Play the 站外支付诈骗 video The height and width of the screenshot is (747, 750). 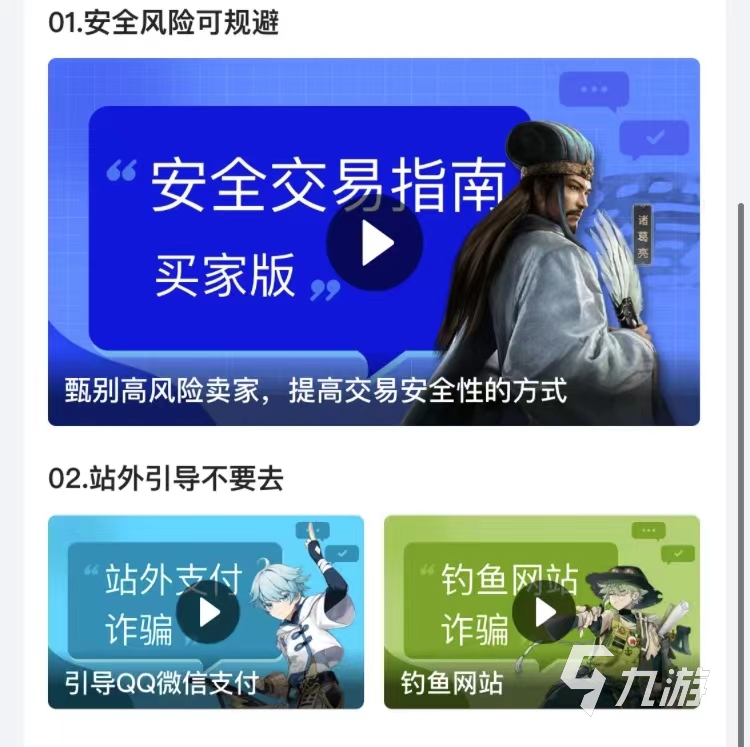pos(207,611)
